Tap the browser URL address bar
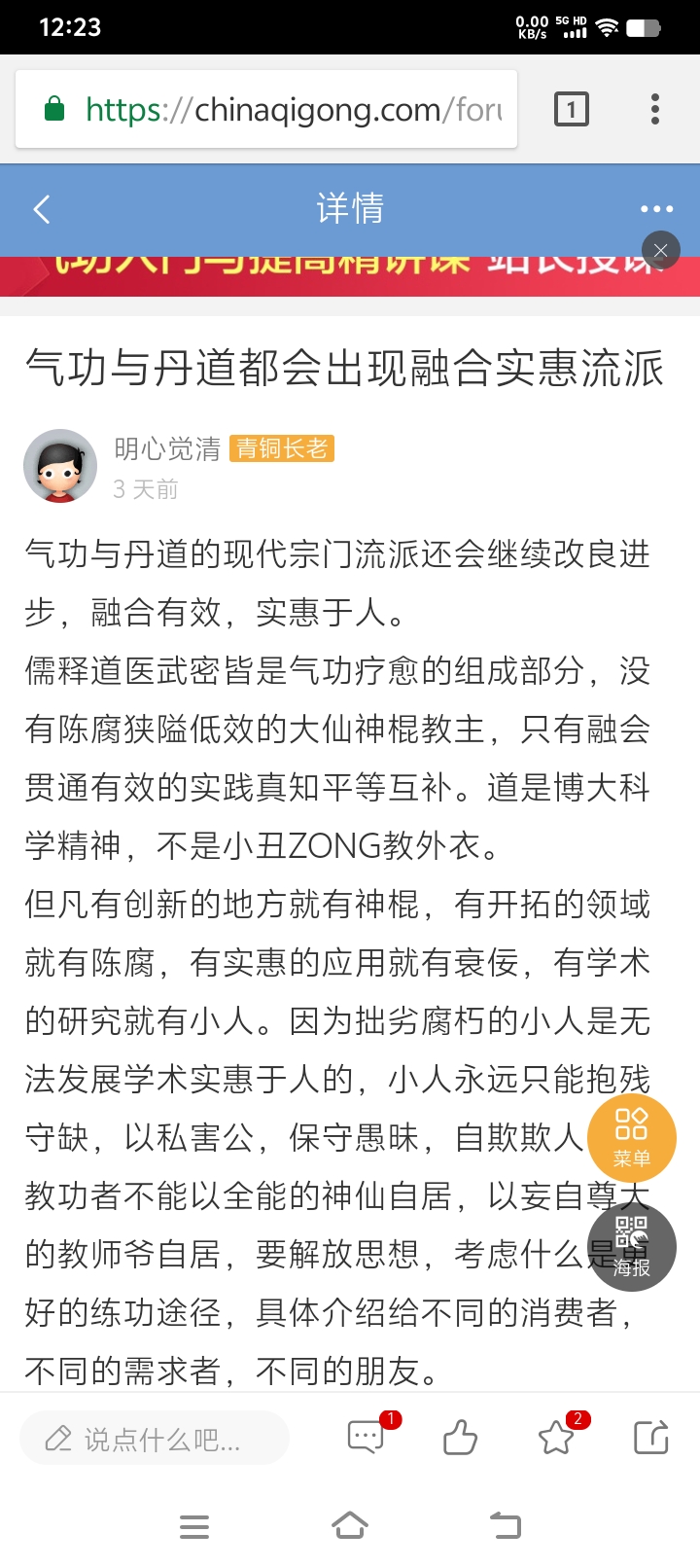Image resolution: width=700 pixels, height=1568 pixels. pos(266,109)
